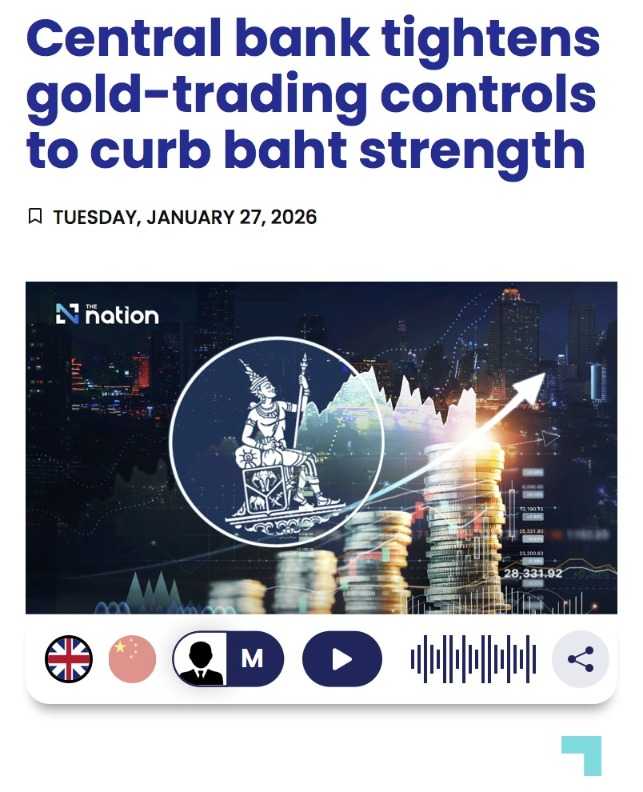Toggle the male voice narrator option
This screenshot has height=792, width=643.
[x=228, y=659]
